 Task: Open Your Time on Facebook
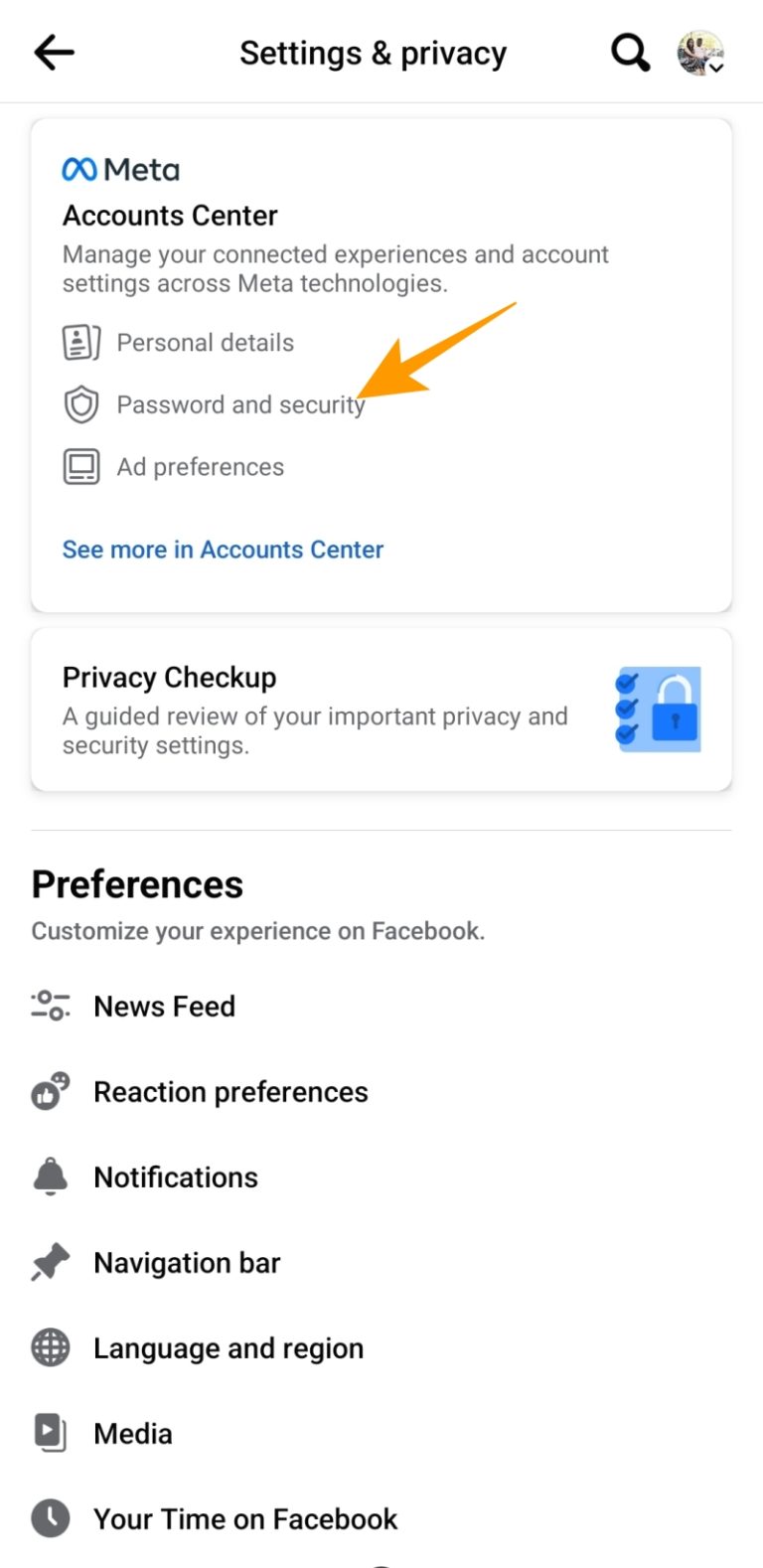coord(244,1518)
